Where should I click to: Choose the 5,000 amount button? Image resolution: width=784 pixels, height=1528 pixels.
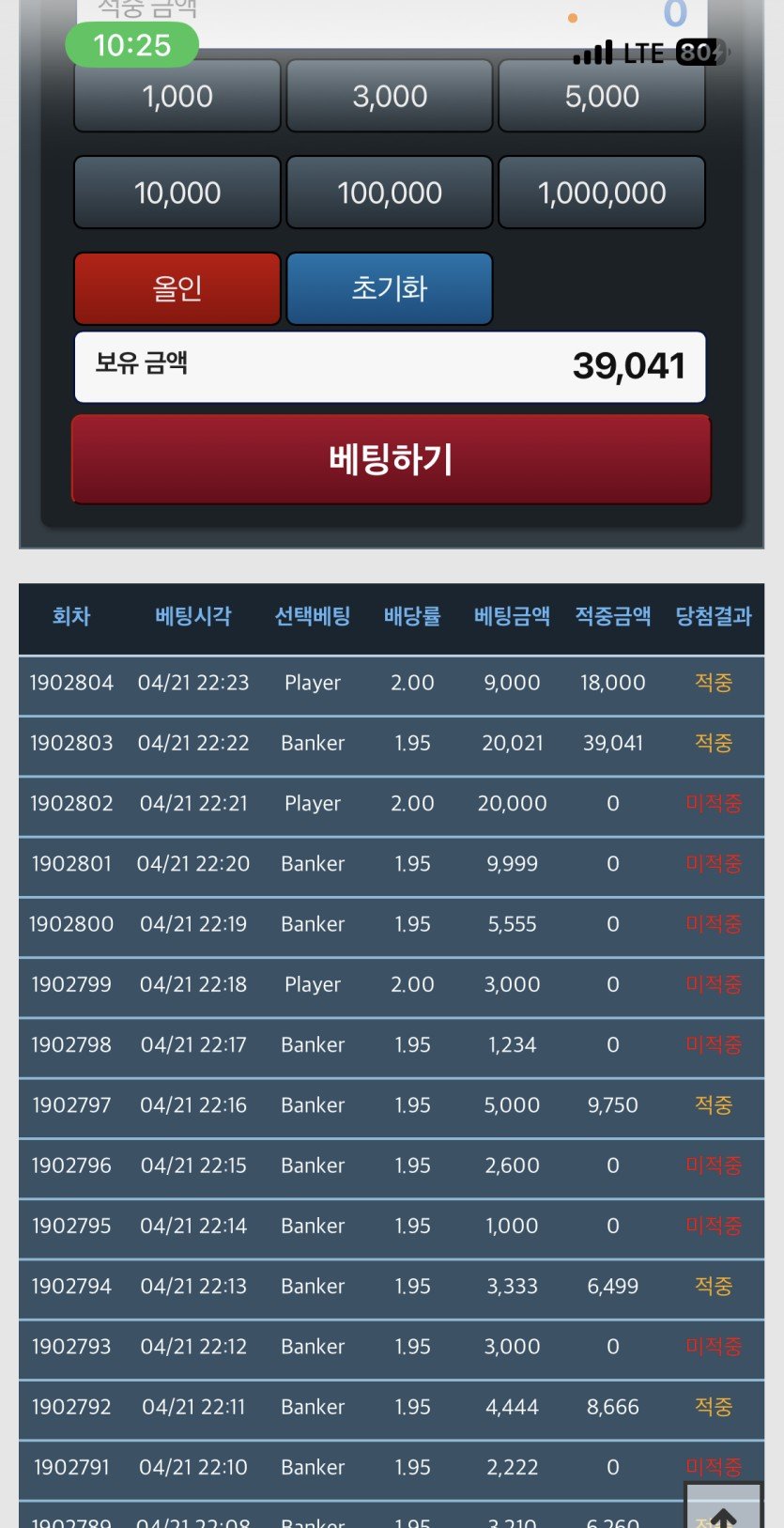(x=601, y=97)
